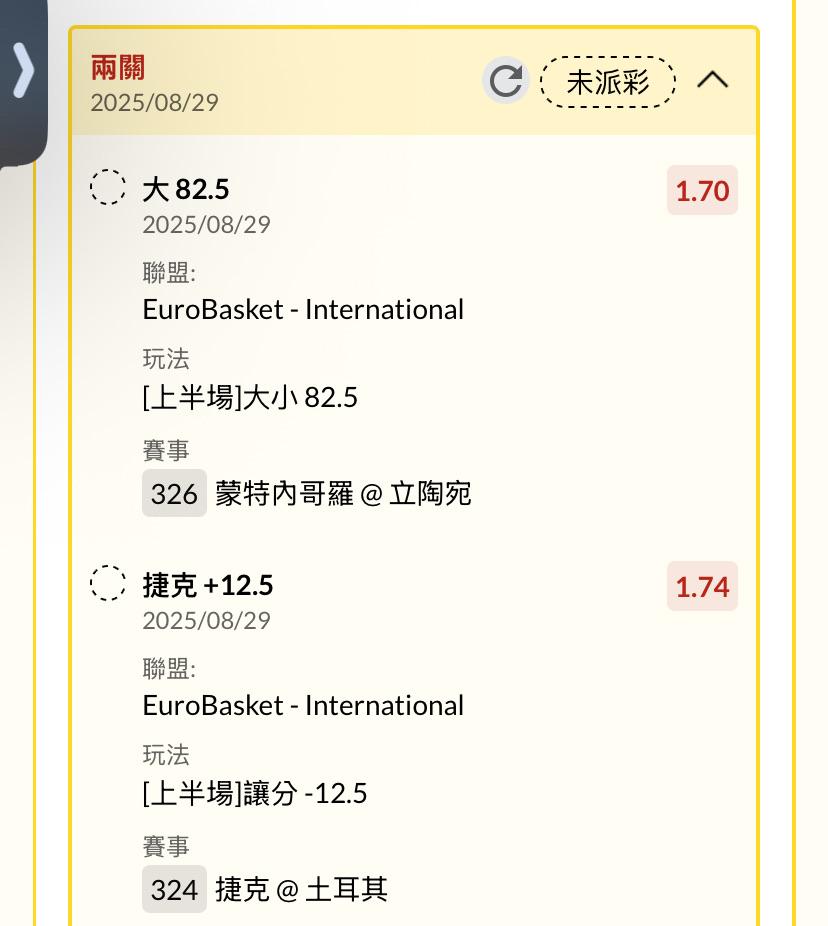Screen dimensions: 828x926
Task: Open the side drawer arrow handle
Action: 22,72
